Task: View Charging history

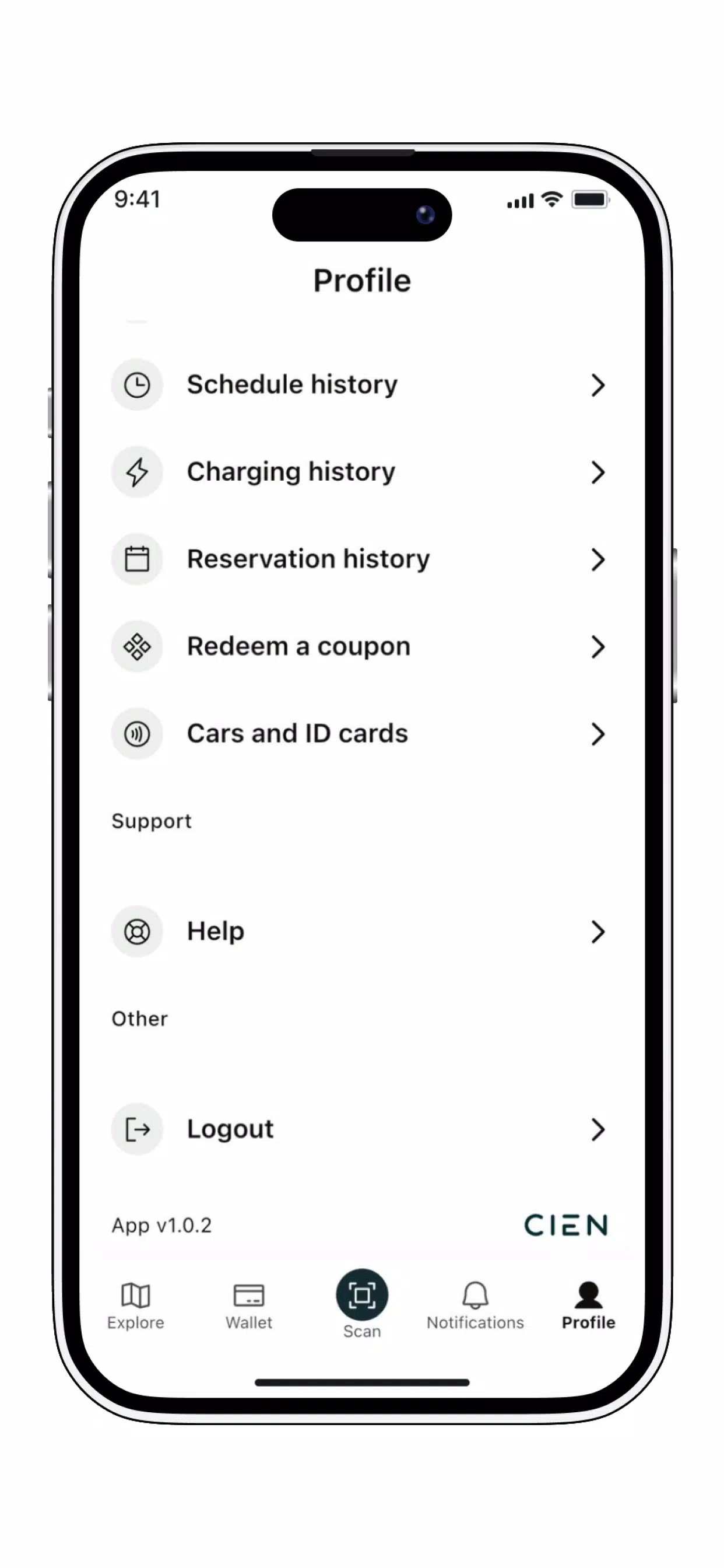Action: click(361, 472)
